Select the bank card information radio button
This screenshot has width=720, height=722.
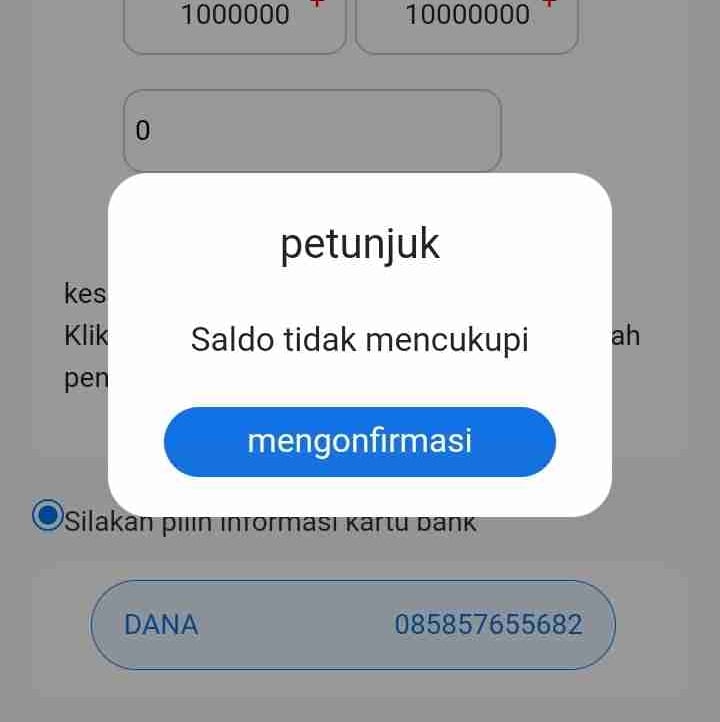pyautogui.click(x=47, y=516)
